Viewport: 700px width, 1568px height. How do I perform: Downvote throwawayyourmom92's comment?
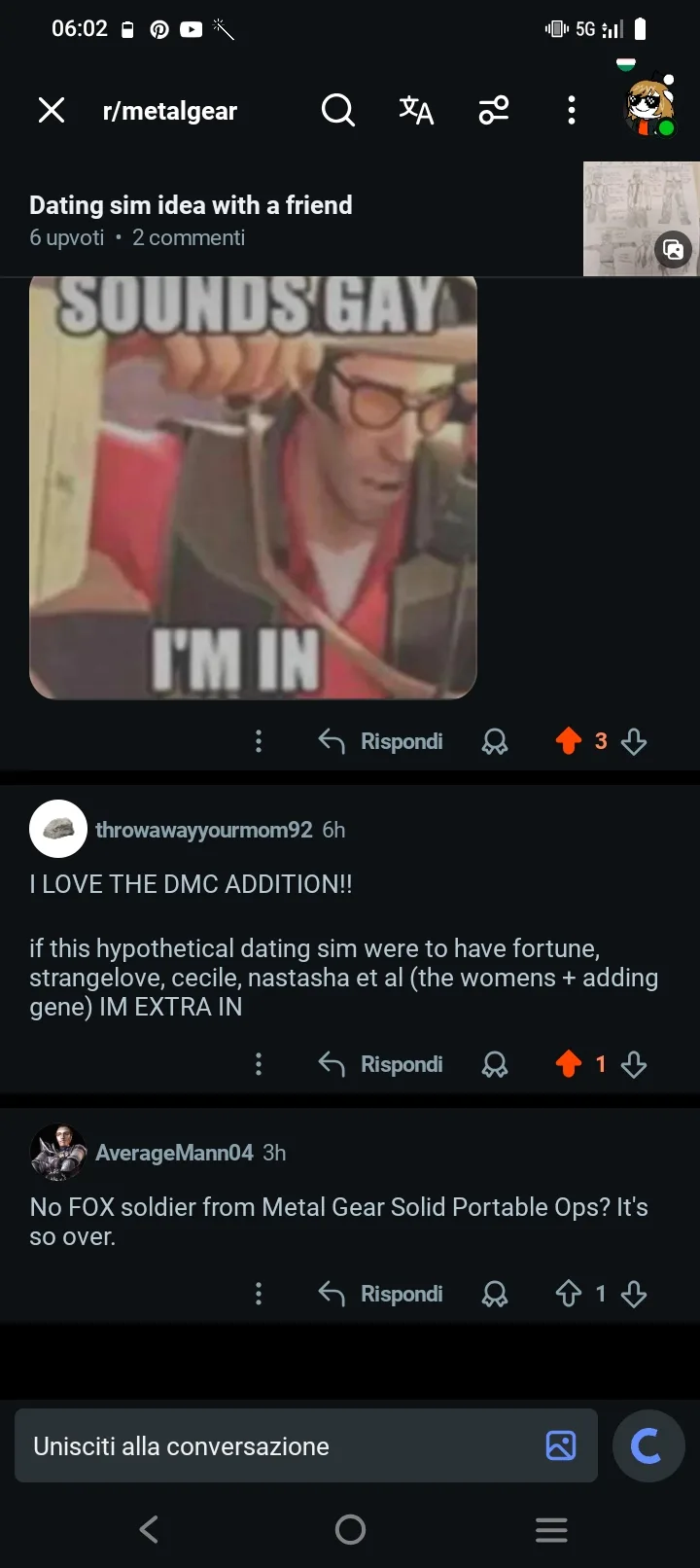634,1065
